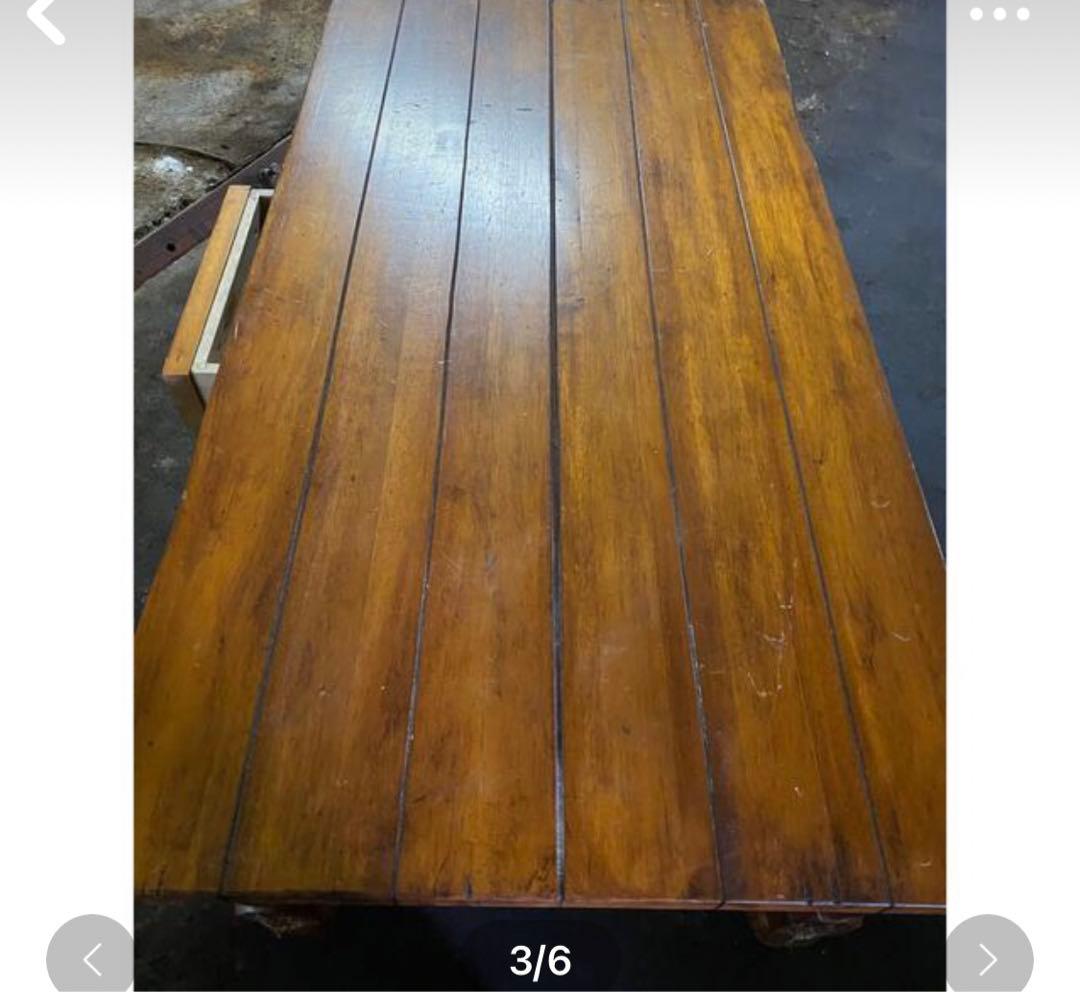Show the next photo

click(x=988, y=958)
